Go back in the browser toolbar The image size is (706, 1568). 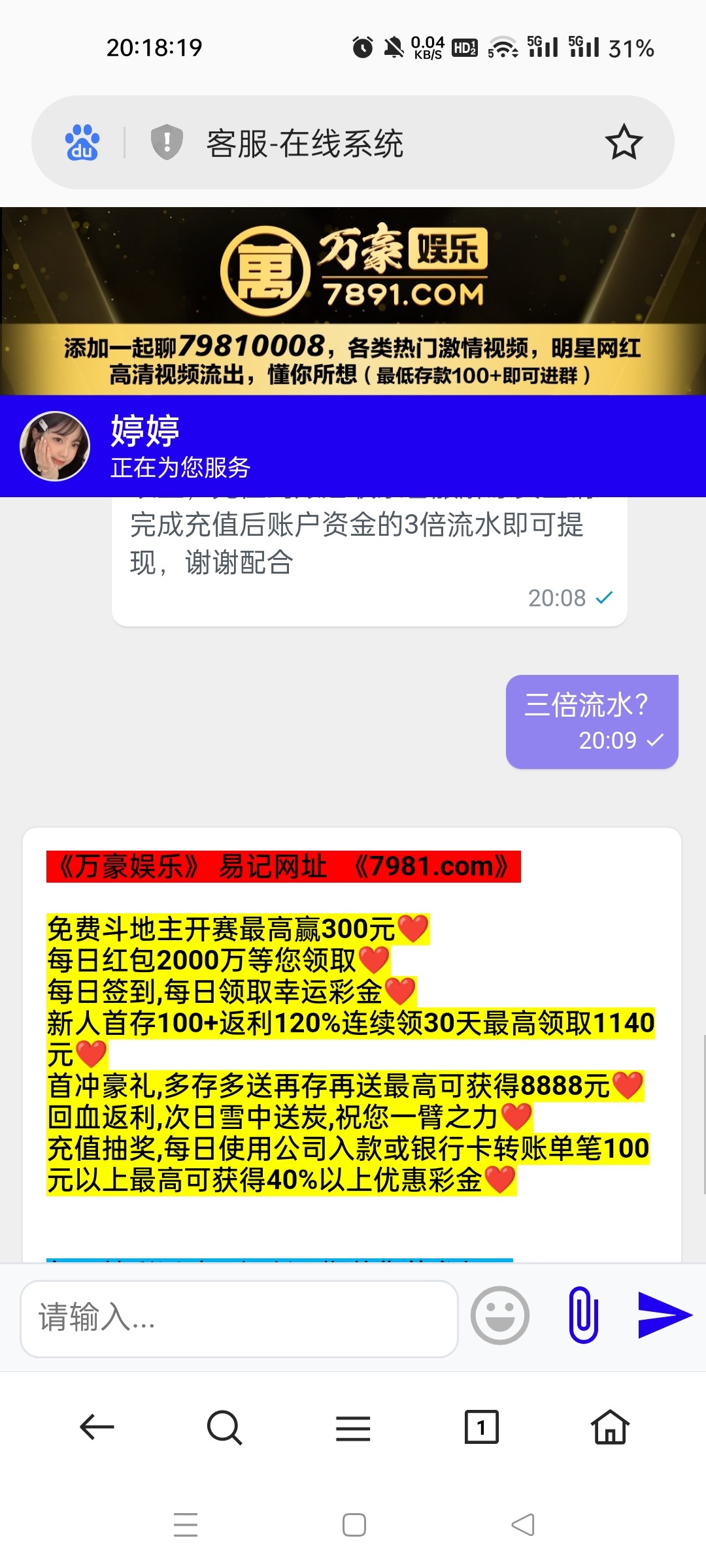[x=97, y=1426]
